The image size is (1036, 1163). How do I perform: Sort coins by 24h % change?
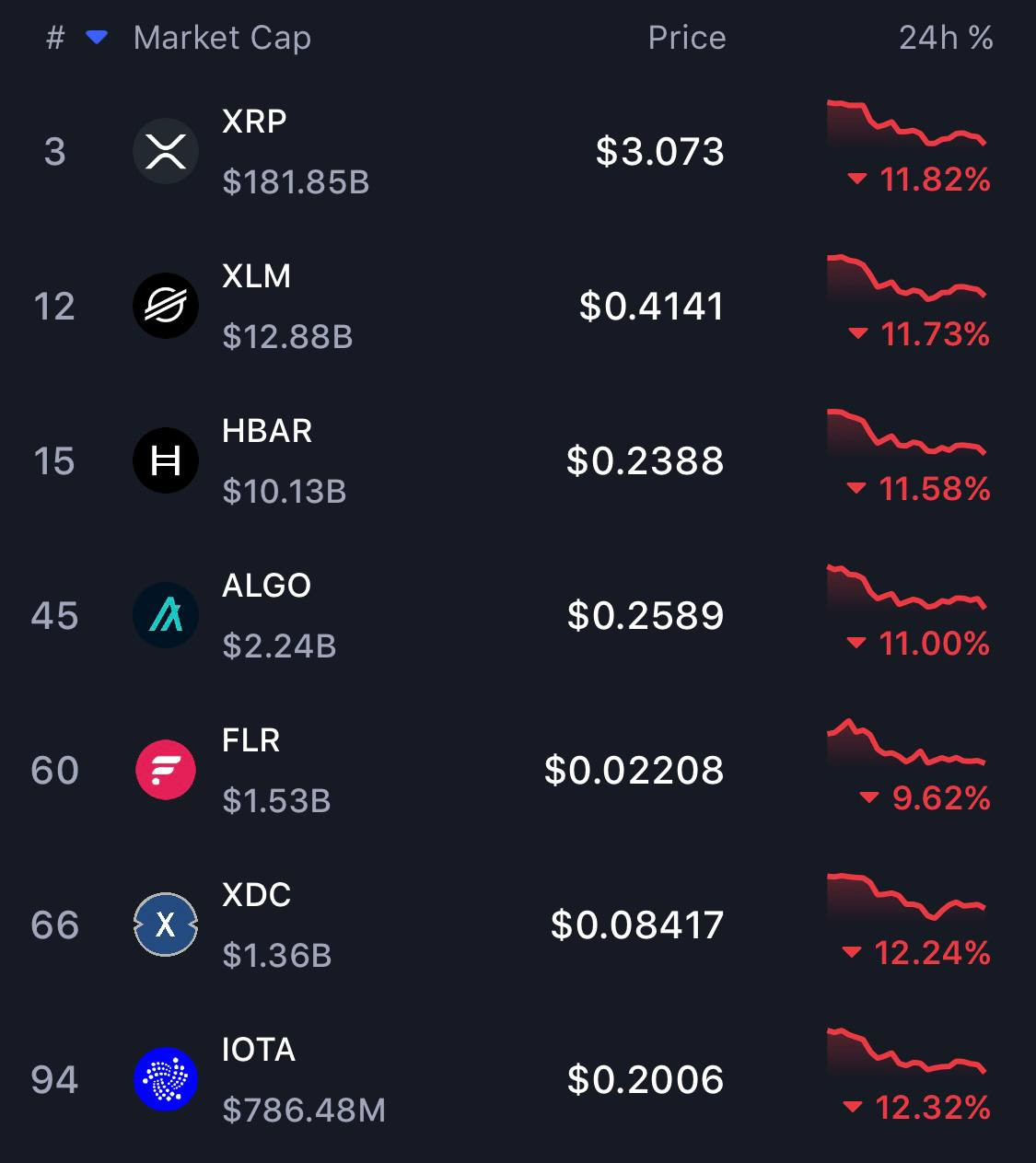pyautogui.click(x=945, y=38)
